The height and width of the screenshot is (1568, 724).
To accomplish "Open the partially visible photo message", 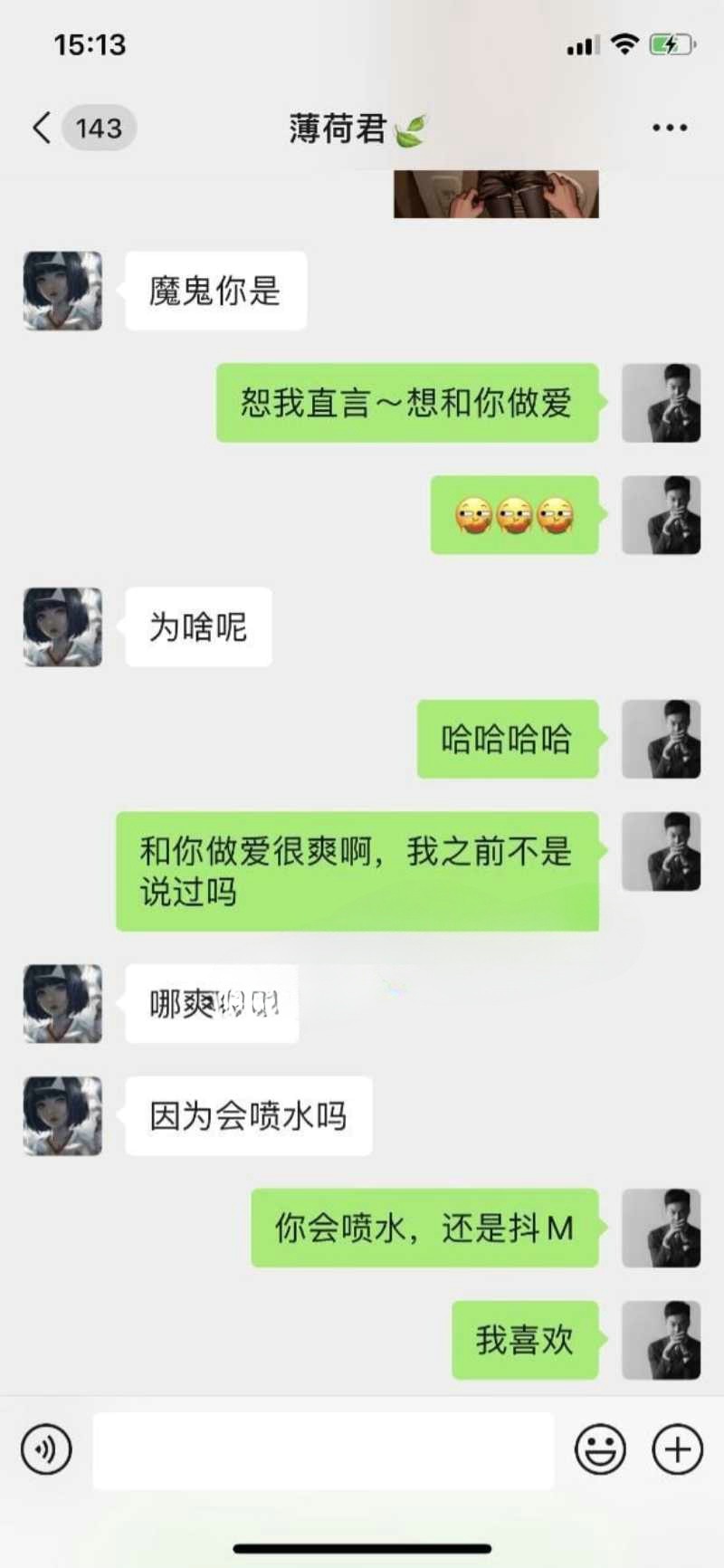I will click(496, 195).
